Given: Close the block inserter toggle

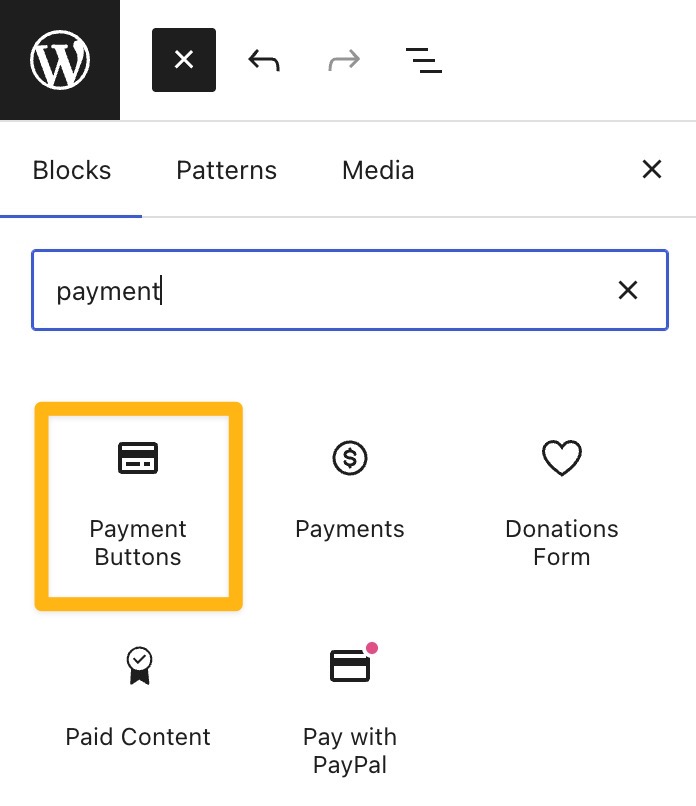Looking at the screenshot, I should point(184,60).
